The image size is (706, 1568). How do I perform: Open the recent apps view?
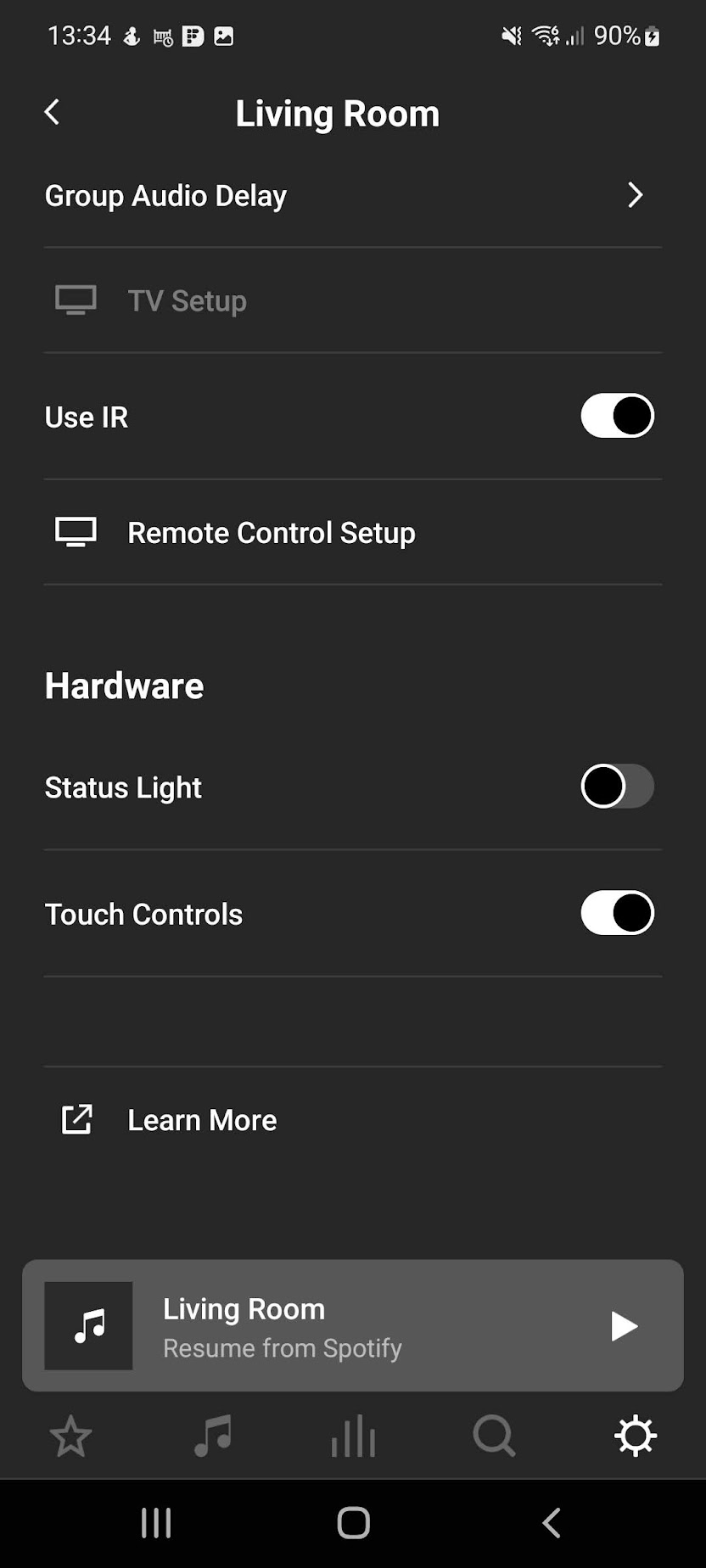coord(156,1523)
